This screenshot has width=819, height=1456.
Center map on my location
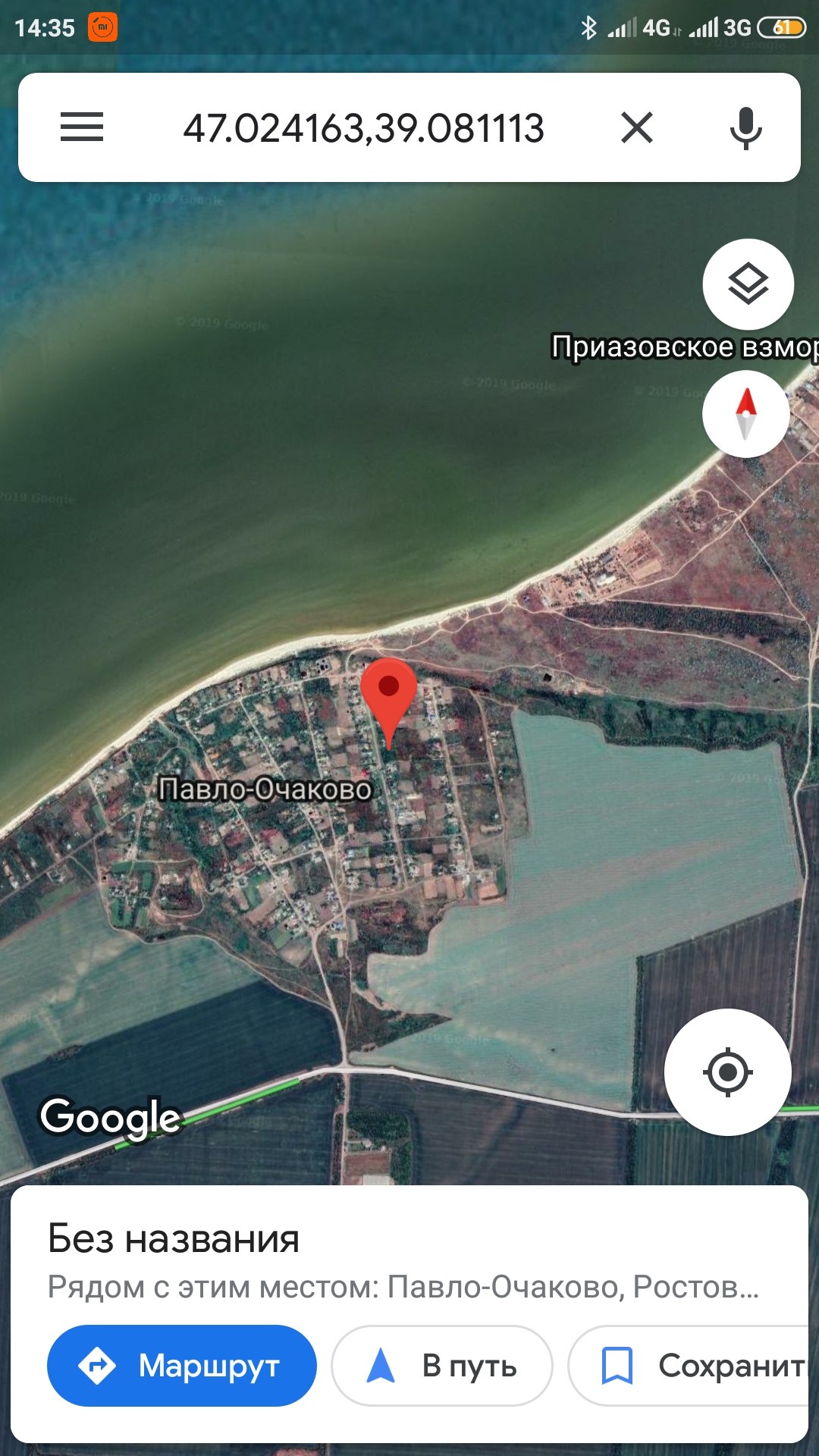(728, 1072)
